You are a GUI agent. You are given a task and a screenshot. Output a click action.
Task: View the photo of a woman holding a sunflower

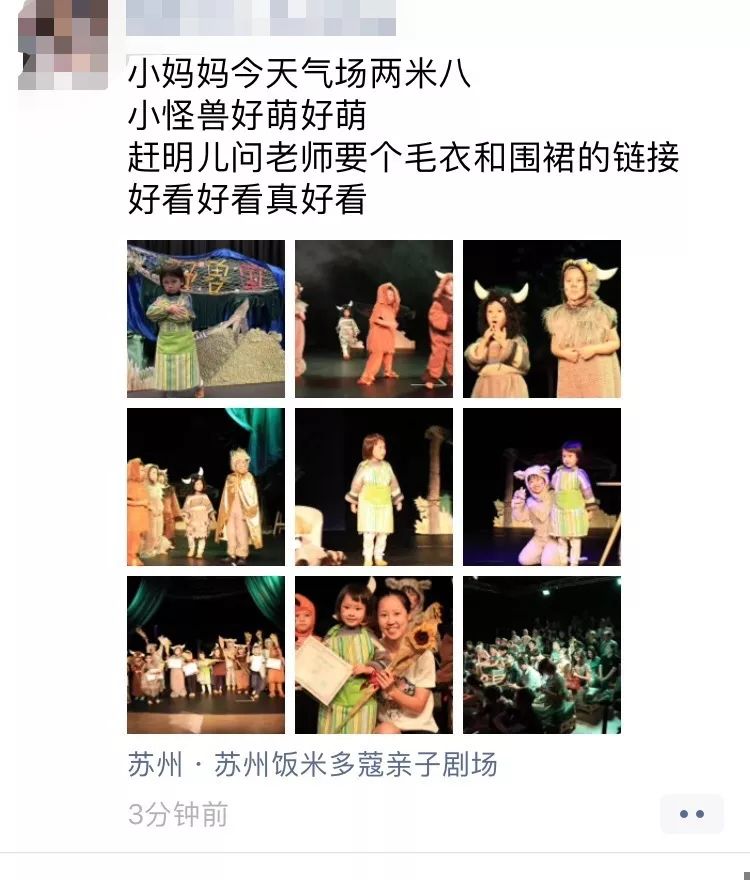click(374, 655)
